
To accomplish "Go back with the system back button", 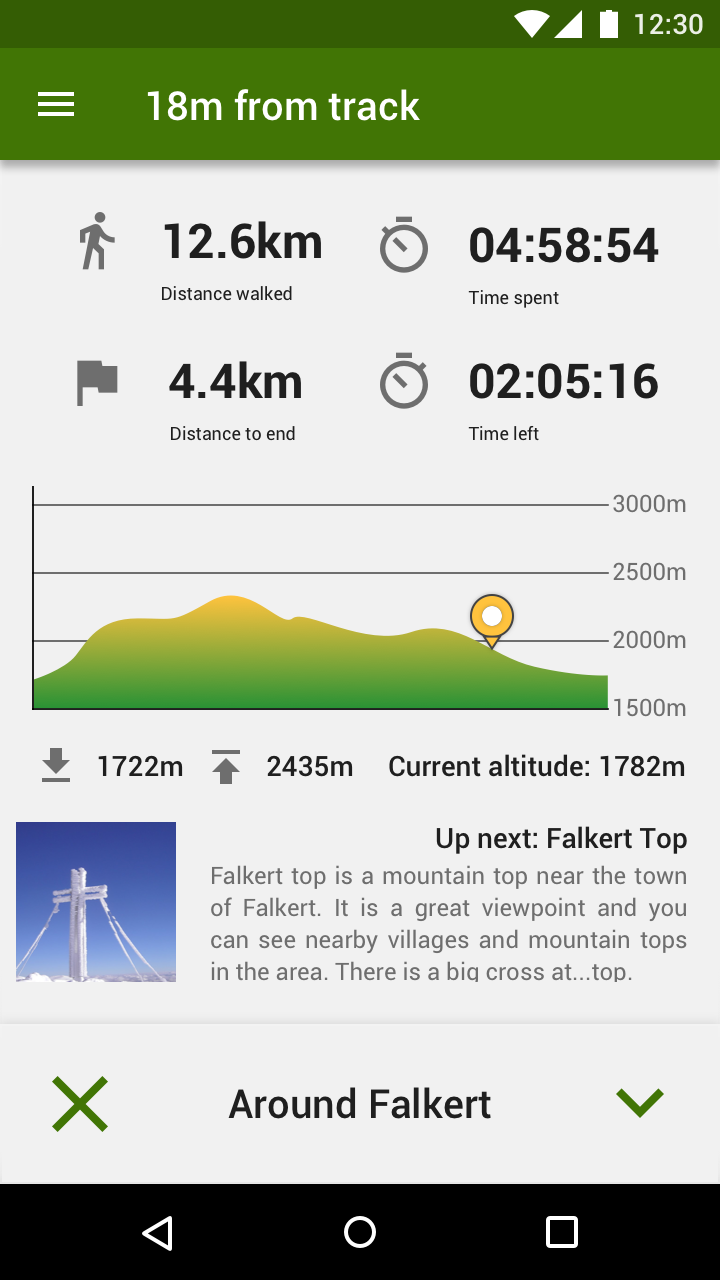I will pos(158,1232).
